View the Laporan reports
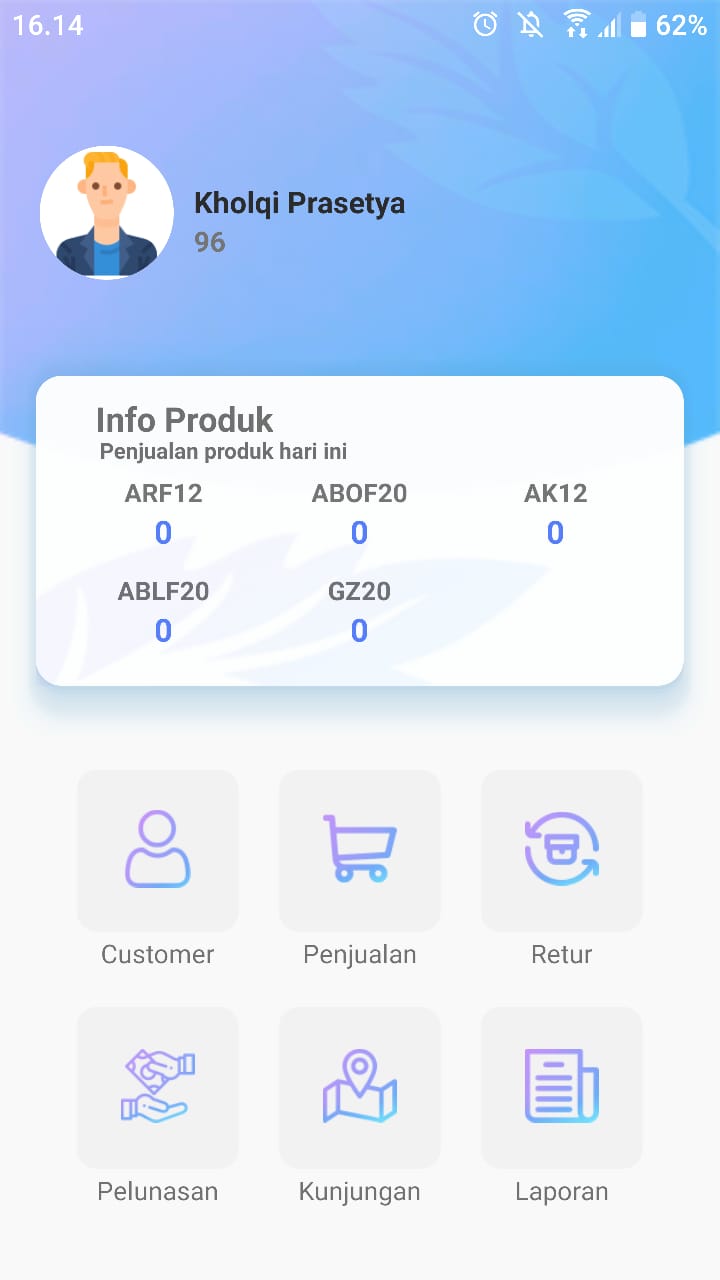 (x=562, y=1087)
